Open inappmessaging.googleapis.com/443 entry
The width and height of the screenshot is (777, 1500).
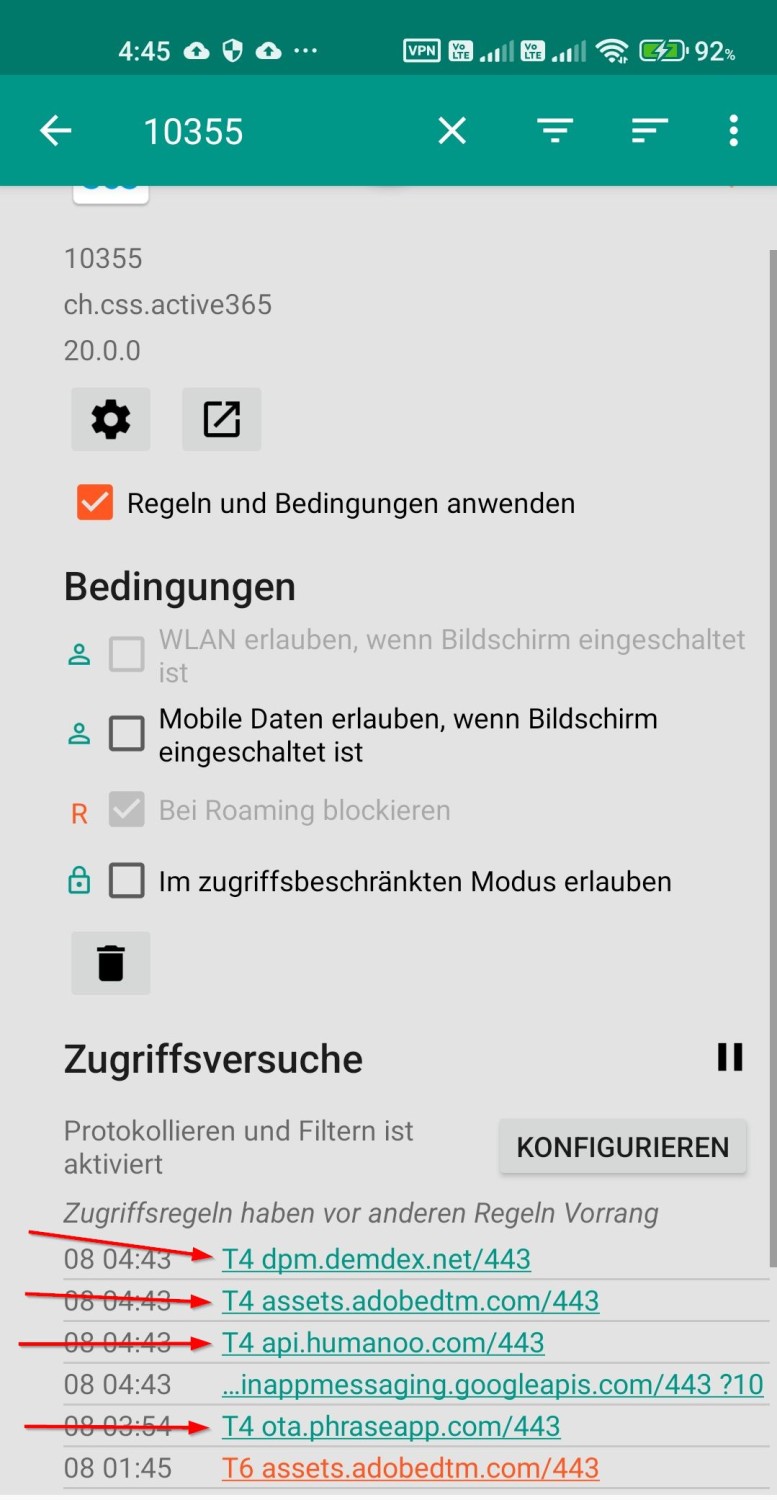(493, 1385)
